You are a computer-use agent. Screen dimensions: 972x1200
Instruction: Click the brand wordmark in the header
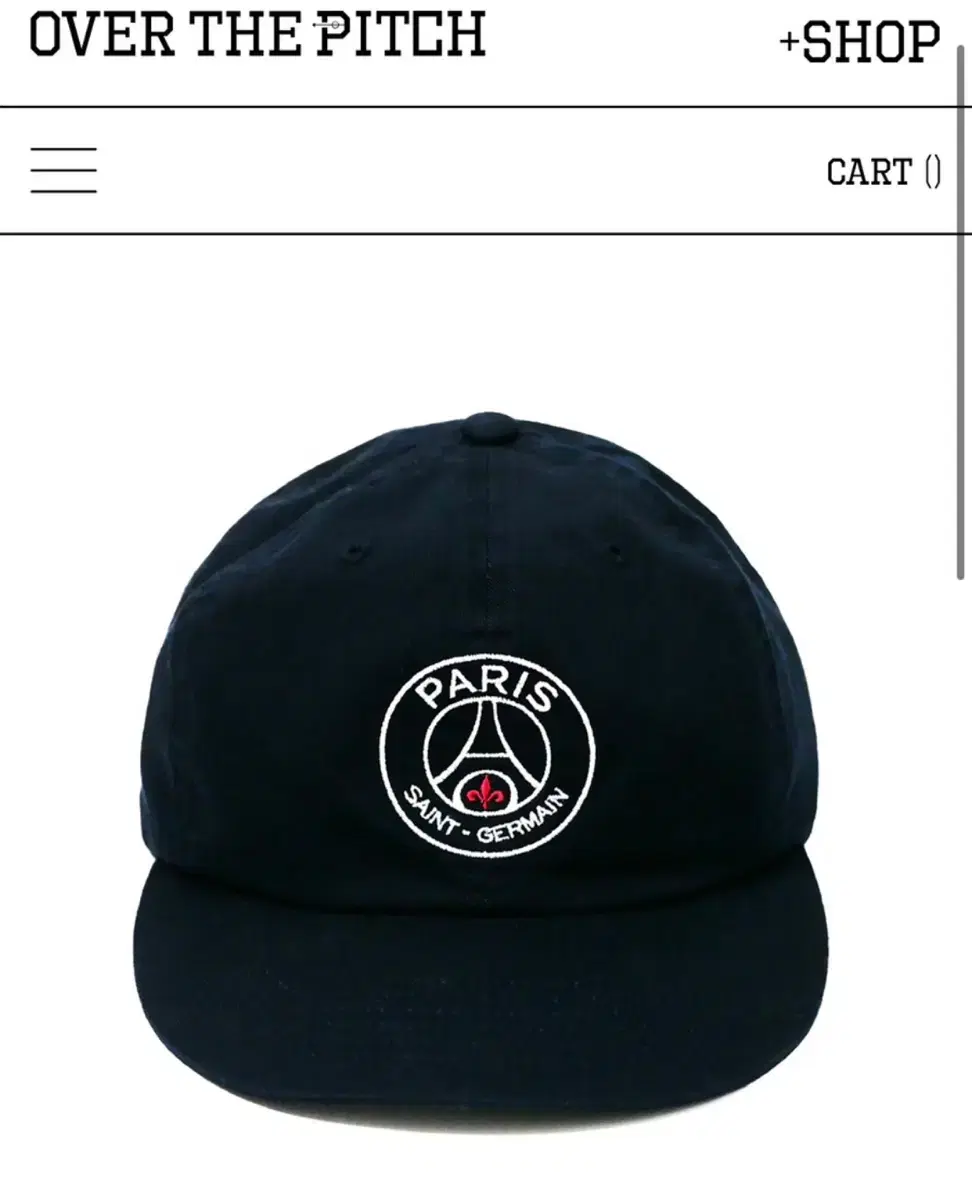[x=256, y=38]
